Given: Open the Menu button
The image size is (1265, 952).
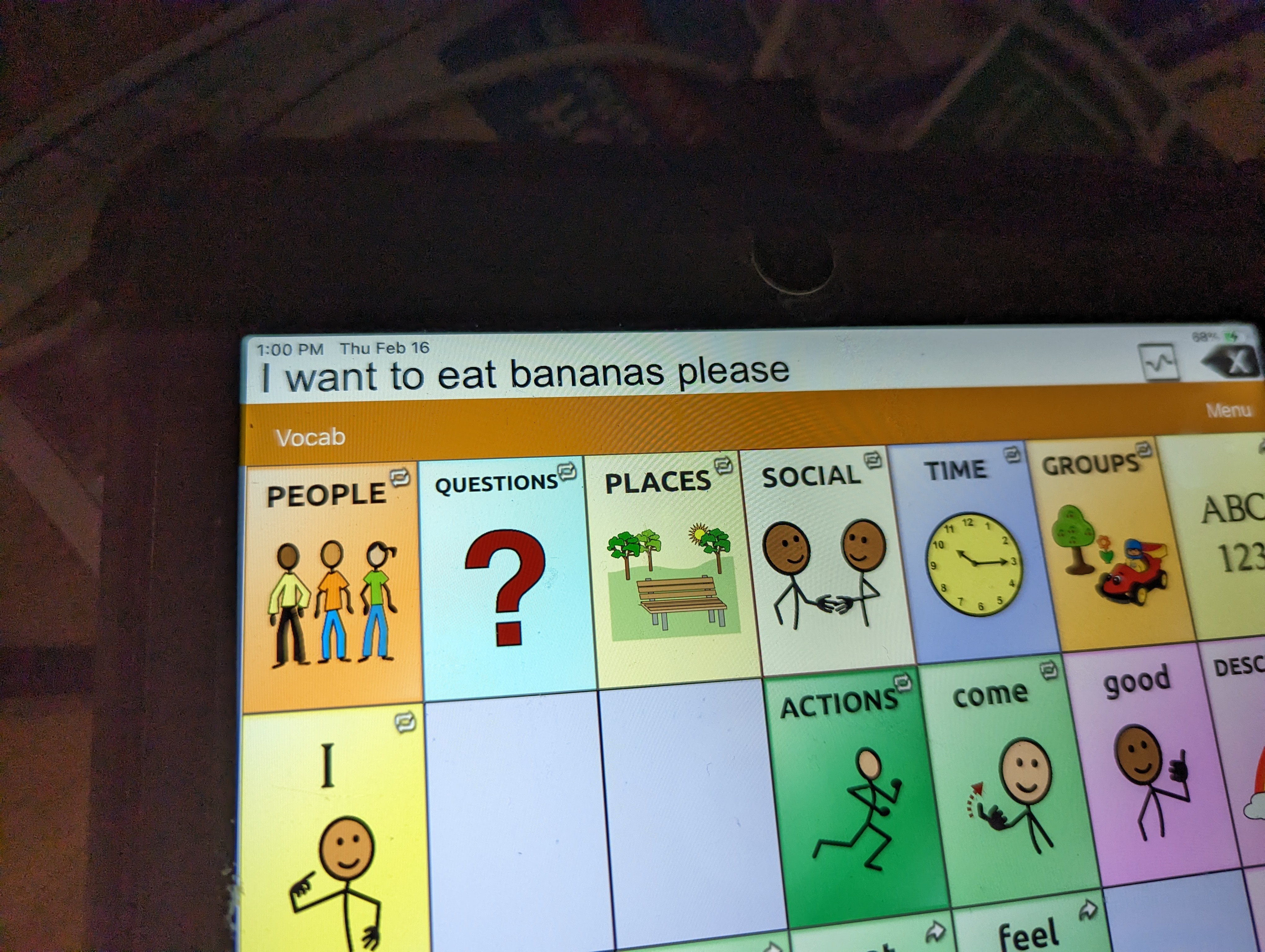Looking at the screenshot, I should (1228, 410).
